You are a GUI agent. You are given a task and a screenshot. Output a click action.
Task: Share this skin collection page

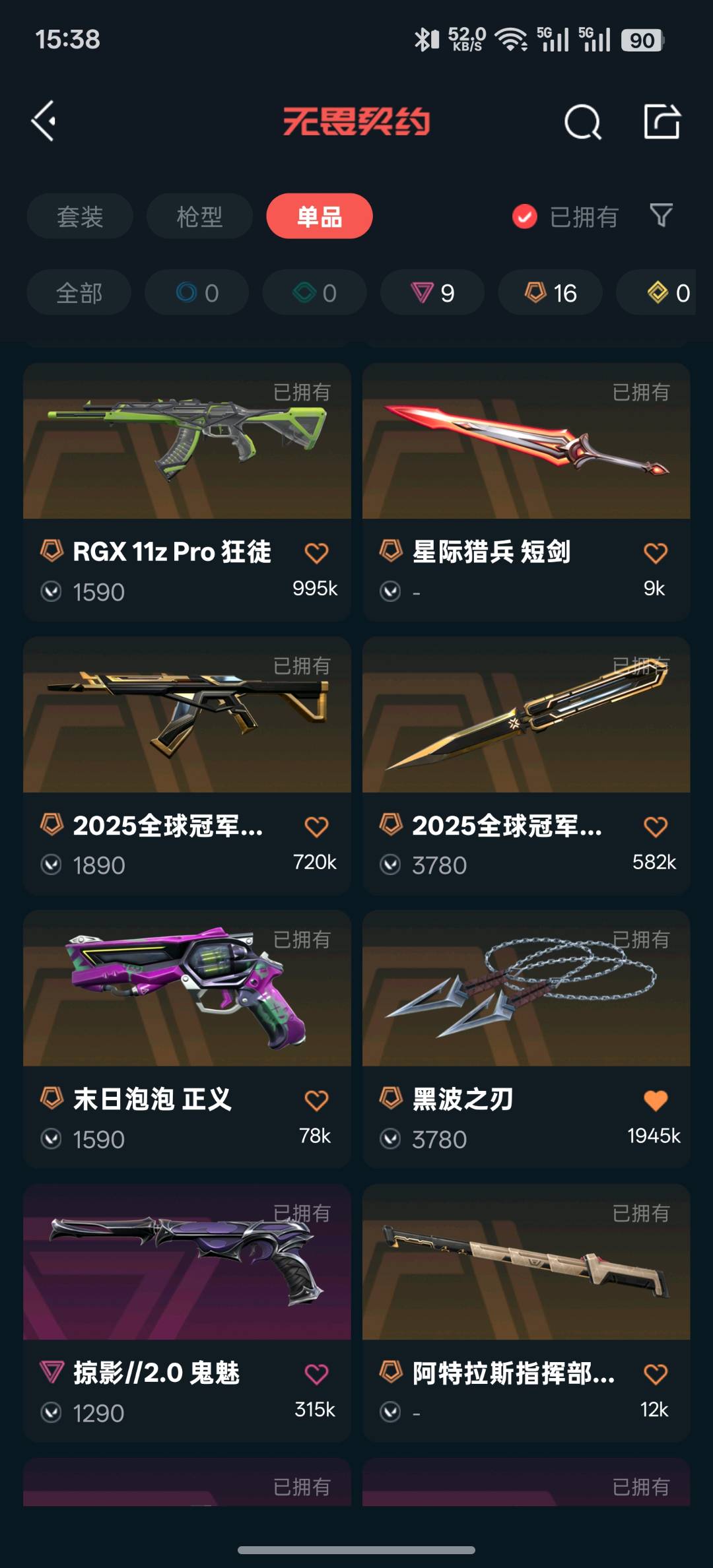(662, 121)
